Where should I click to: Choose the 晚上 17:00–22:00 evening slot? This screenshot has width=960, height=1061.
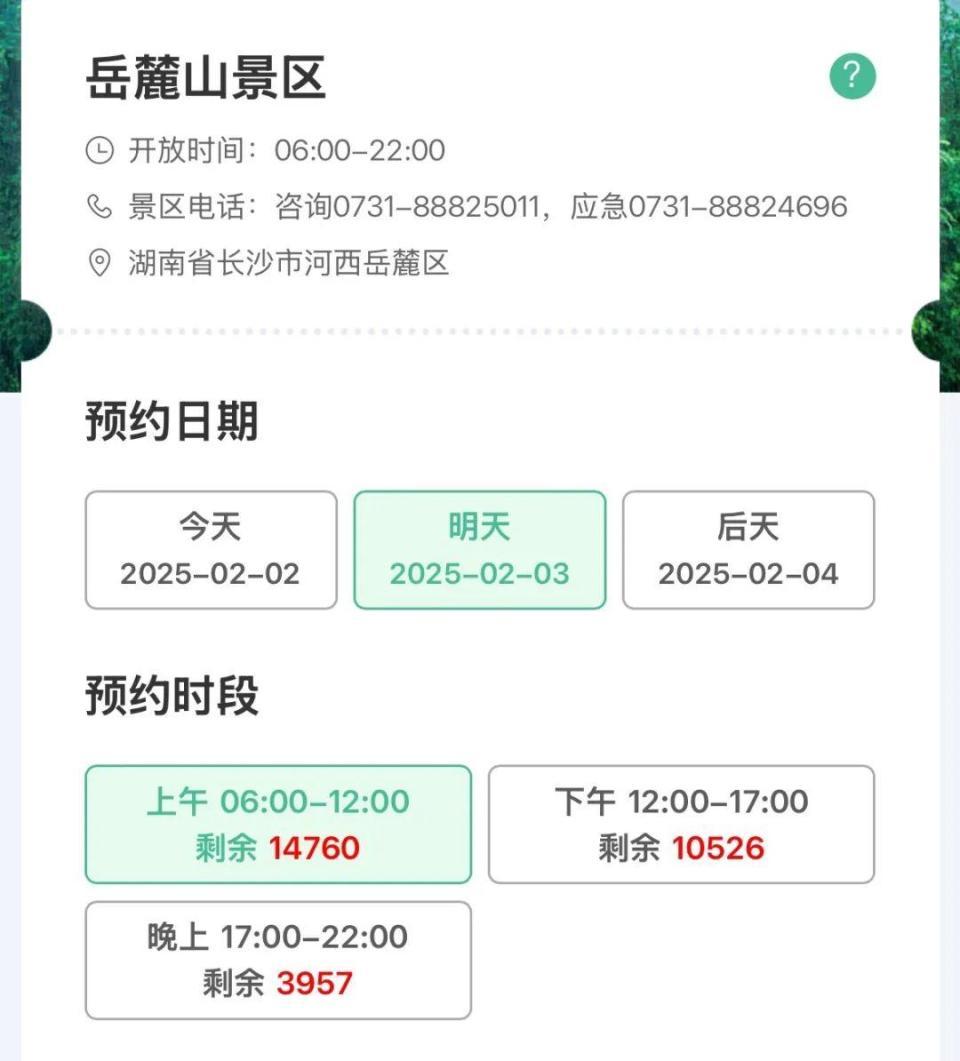277,960
